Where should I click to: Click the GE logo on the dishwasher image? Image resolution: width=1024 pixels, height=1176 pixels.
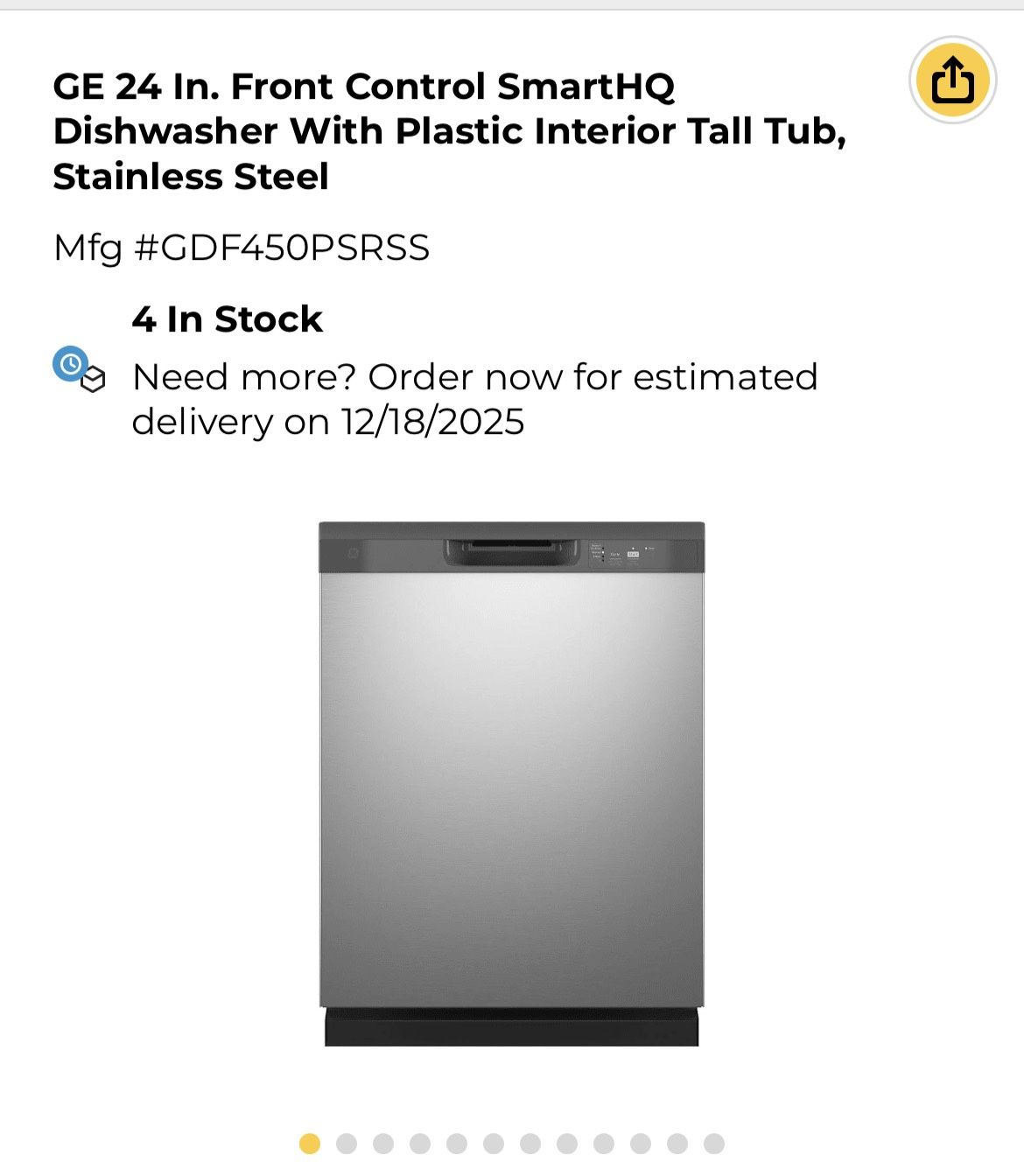[351, 551]
